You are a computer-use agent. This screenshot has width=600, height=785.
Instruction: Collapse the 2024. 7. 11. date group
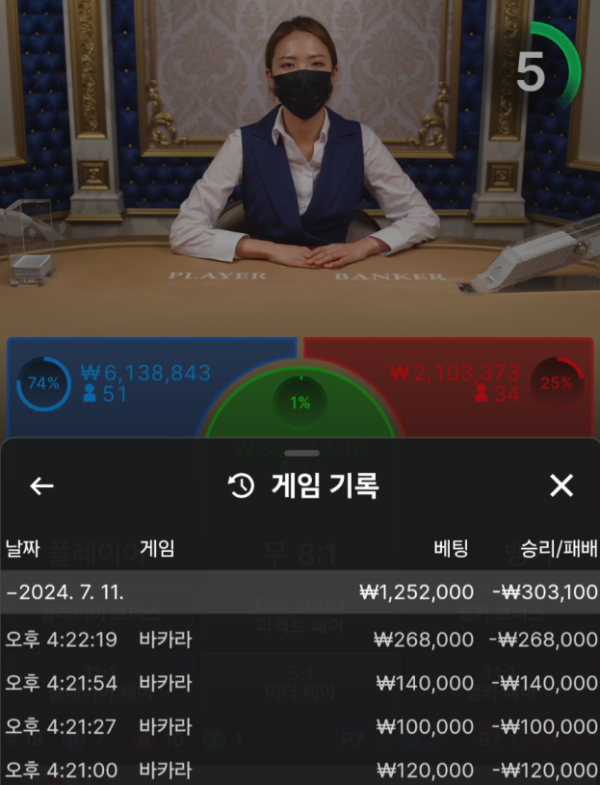click(300, 592)
